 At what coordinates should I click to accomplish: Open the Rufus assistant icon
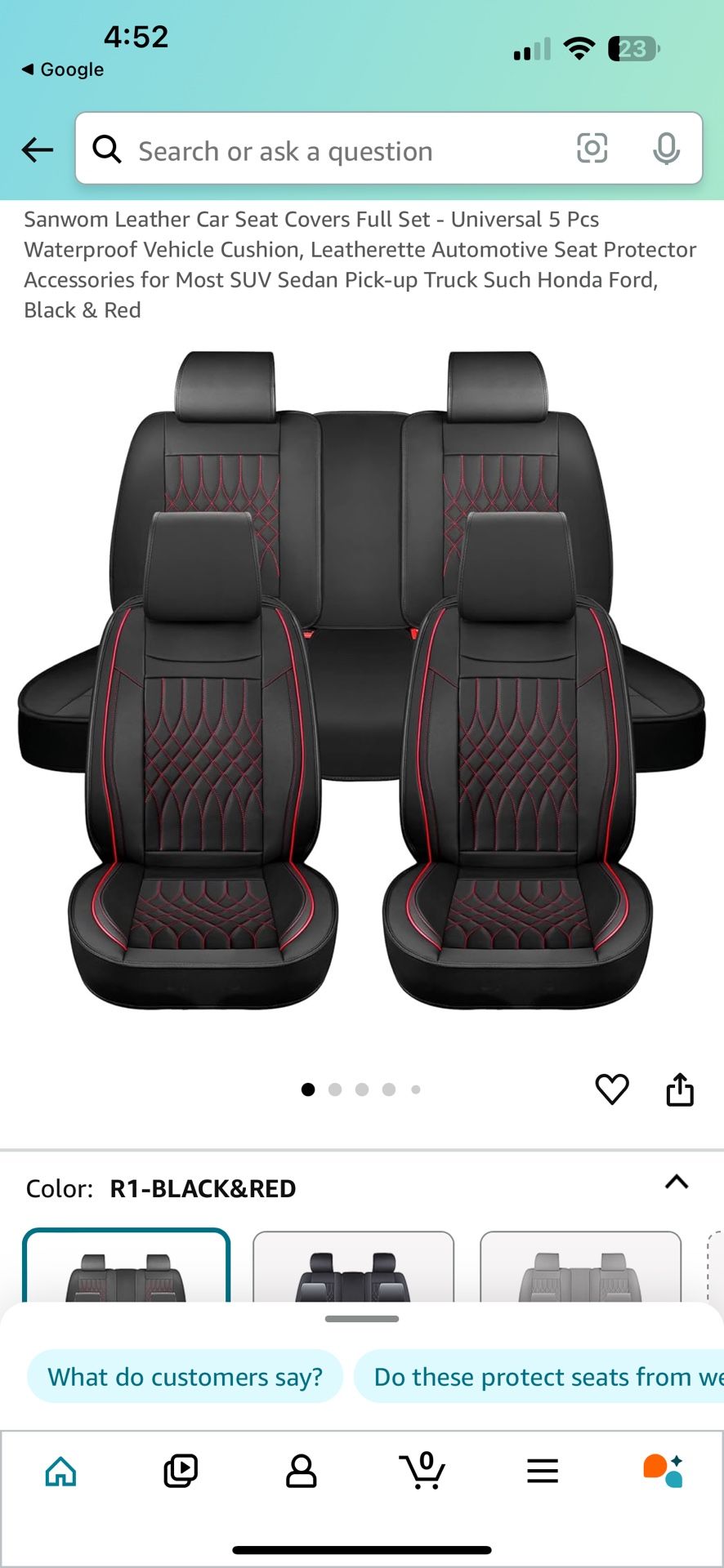(x=664, y=1470)
